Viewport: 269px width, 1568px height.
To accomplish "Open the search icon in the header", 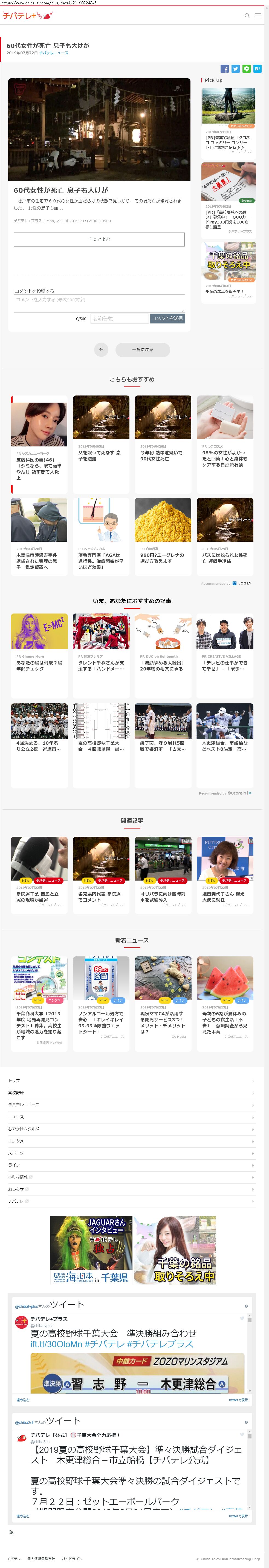I will [x=247, y=16].
